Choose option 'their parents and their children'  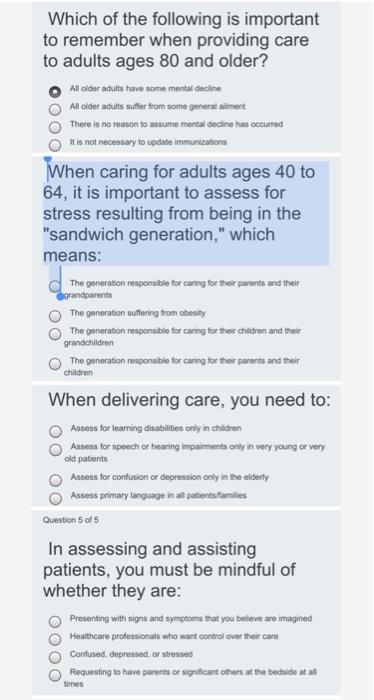pyautogui.click(x=55, y=364)
